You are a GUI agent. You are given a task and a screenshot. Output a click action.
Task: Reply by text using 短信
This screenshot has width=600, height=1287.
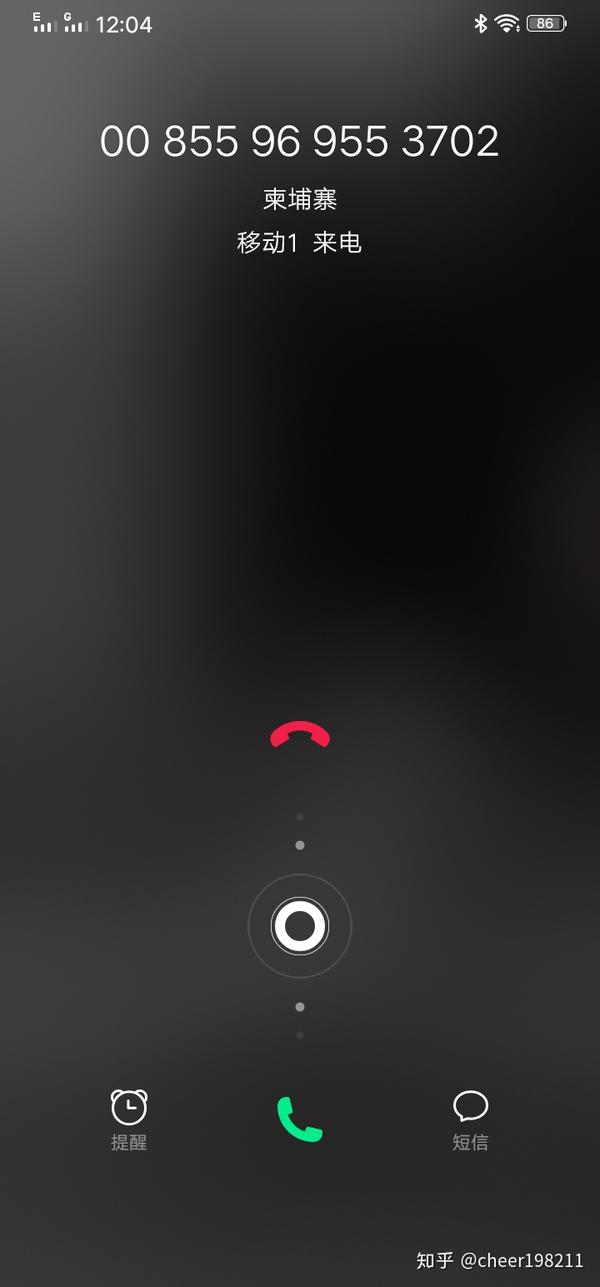(x=470, y=1119)
